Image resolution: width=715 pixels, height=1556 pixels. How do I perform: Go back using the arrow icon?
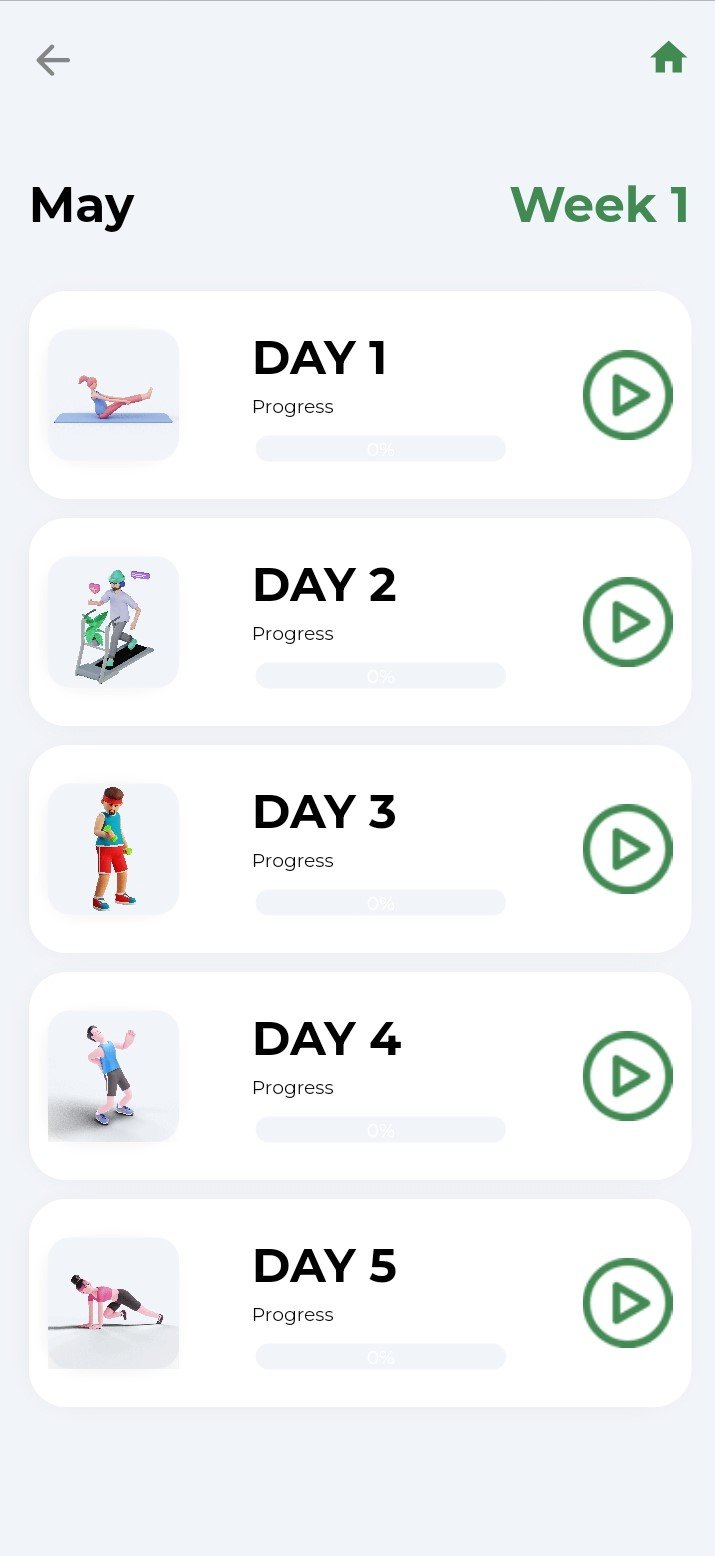53,61
